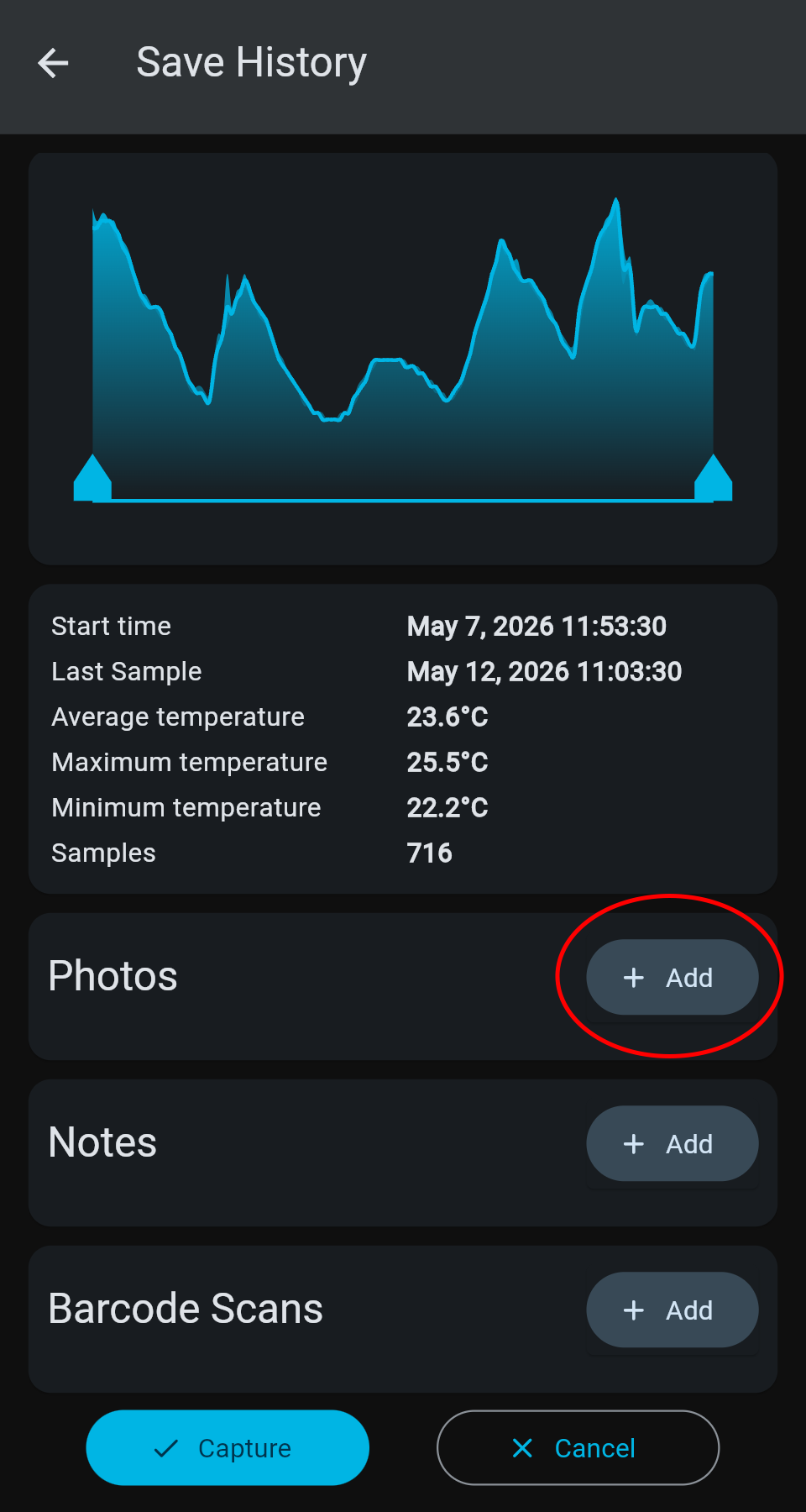Add a note to this record
The image size is (806, 1512).
pos(672,1143)
